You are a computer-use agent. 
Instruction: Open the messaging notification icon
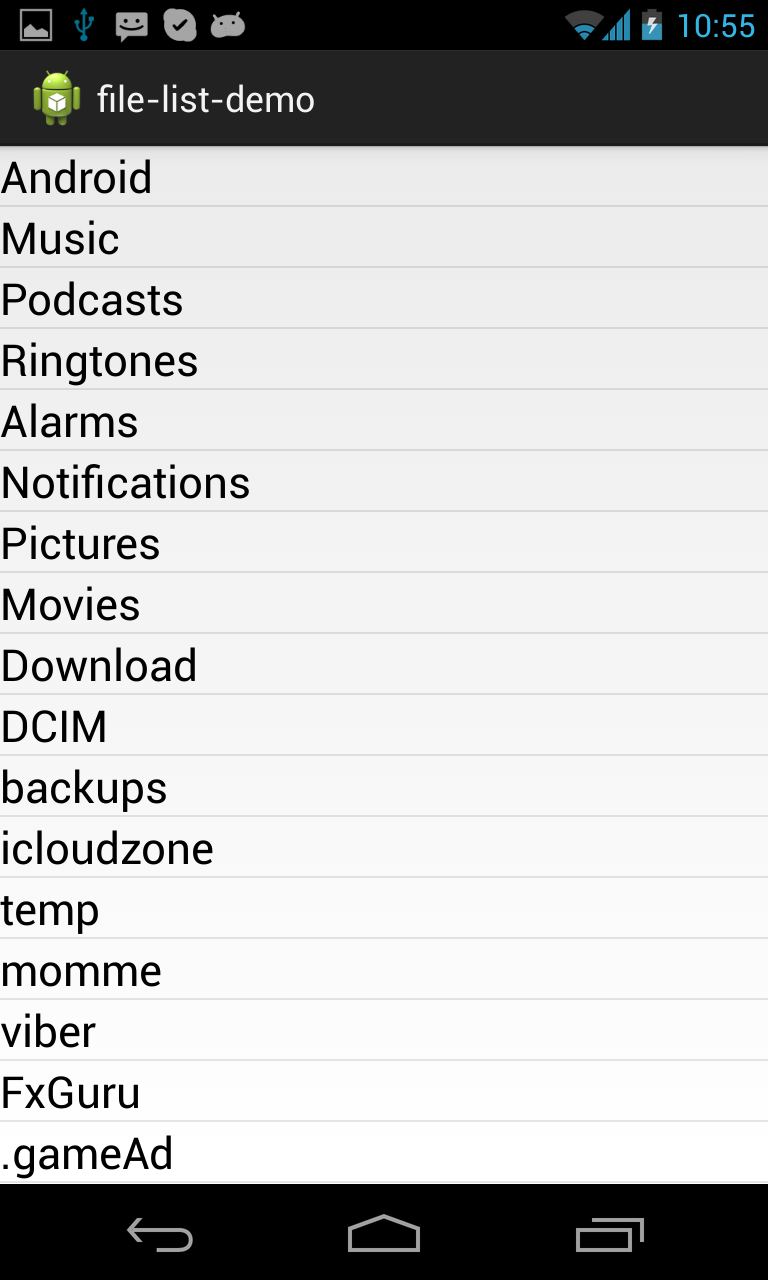[133, 23]
